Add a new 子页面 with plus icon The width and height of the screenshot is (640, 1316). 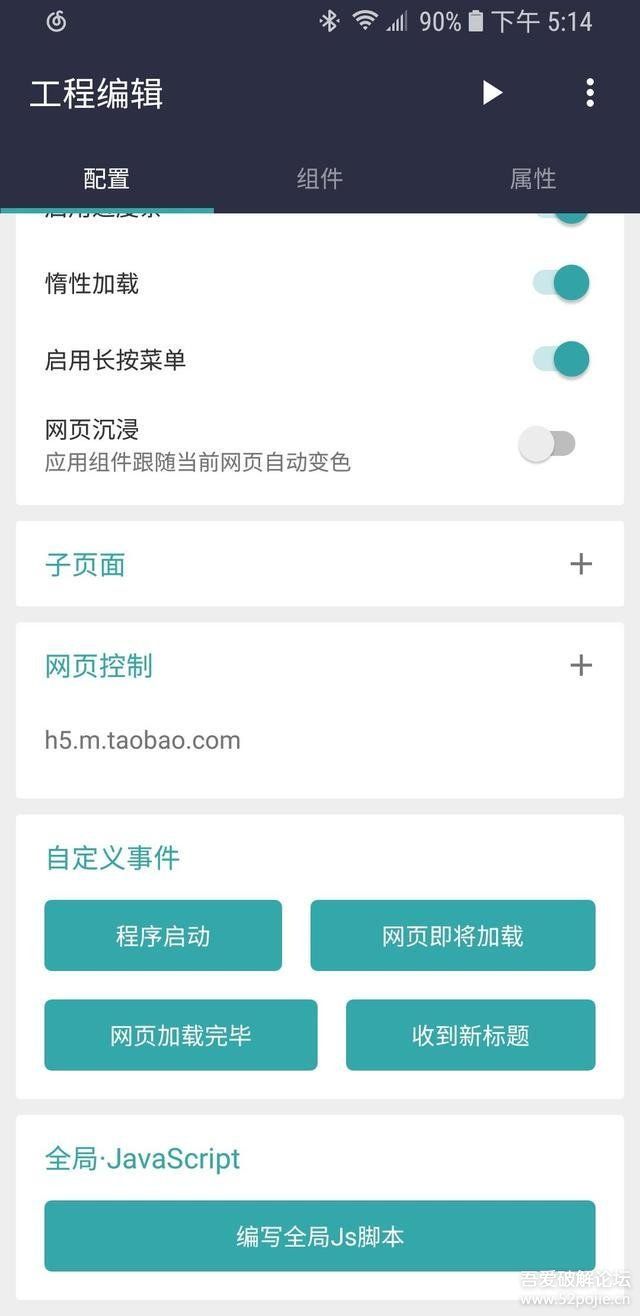coord(581,564)
